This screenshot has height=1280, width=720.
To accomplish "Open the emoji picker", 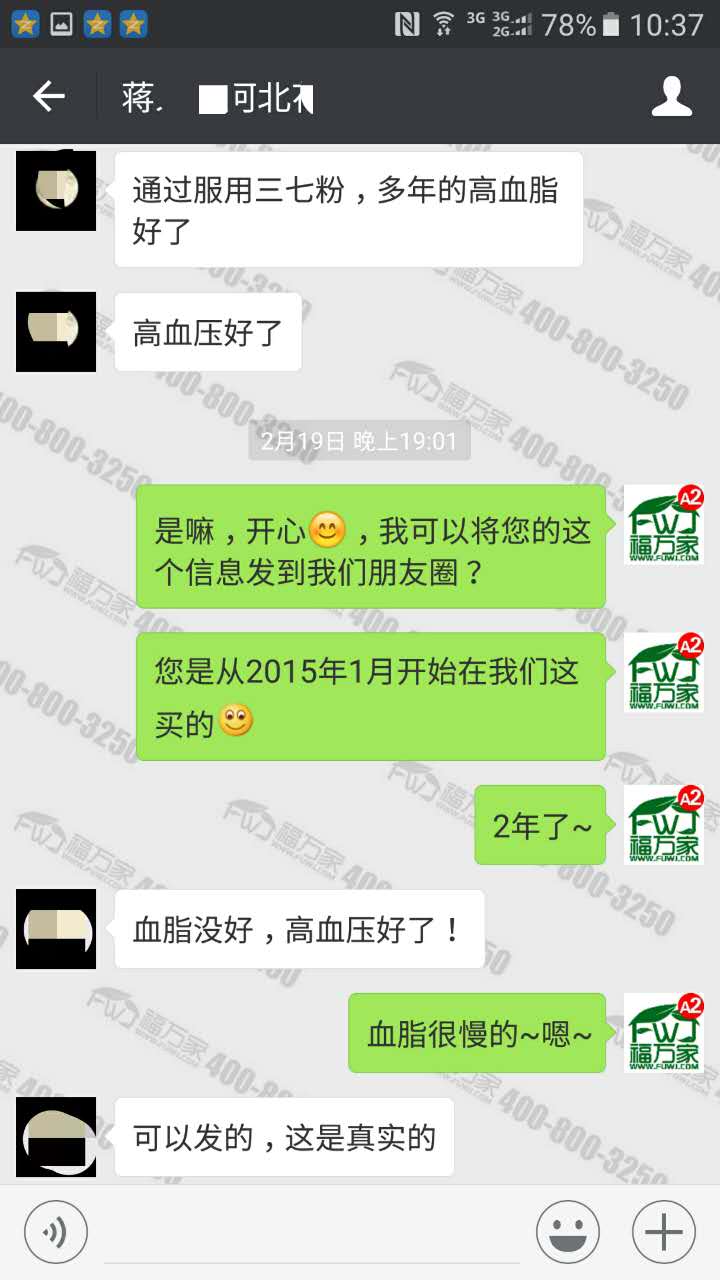I will click(x=567, y=1231).
